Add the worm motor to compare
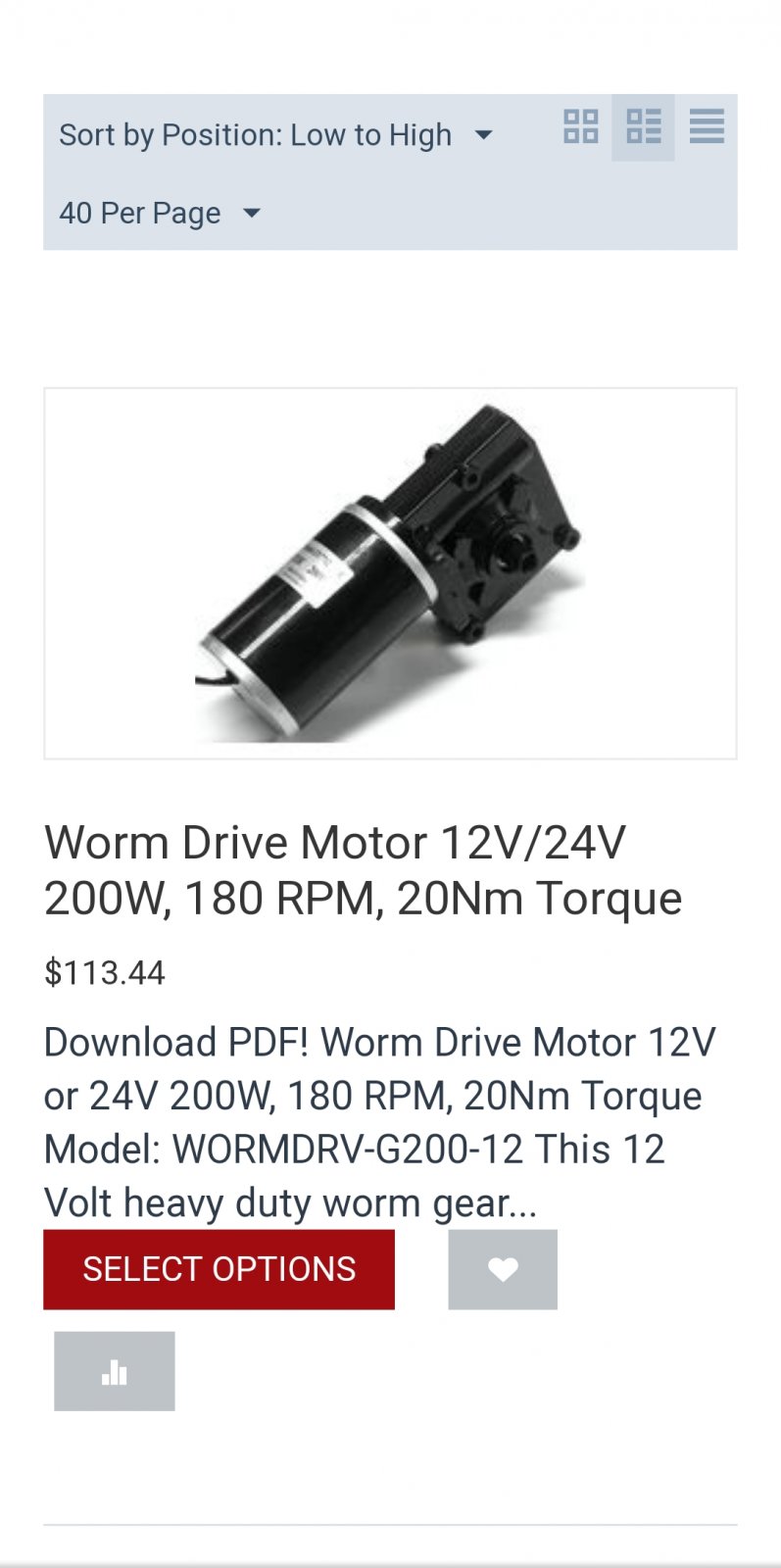The width and height of the screenshot is (781, 1568). point(115,1371)
